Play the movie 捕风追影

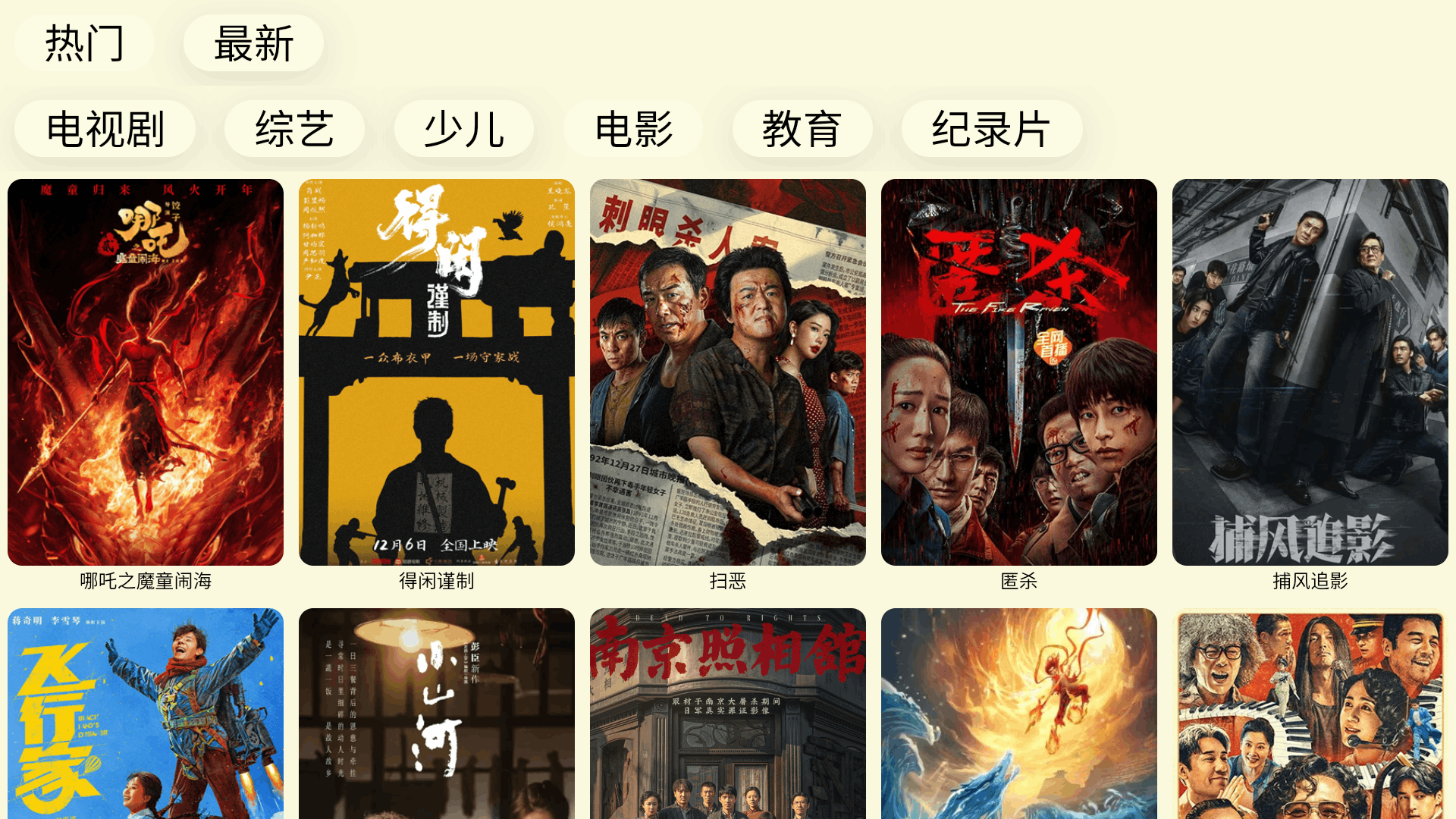[1310, 372]
